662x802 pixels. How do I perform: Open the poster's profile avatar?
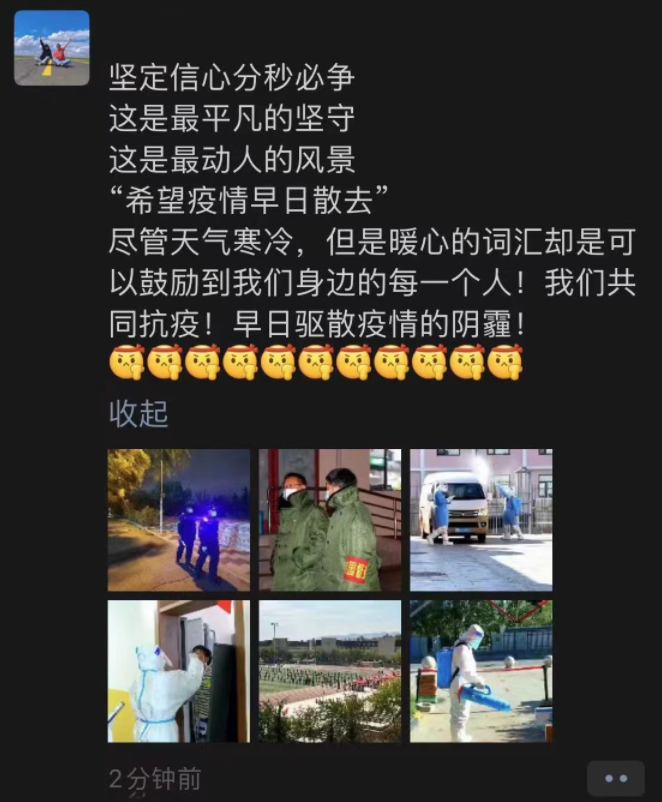[x=51, y=48]
